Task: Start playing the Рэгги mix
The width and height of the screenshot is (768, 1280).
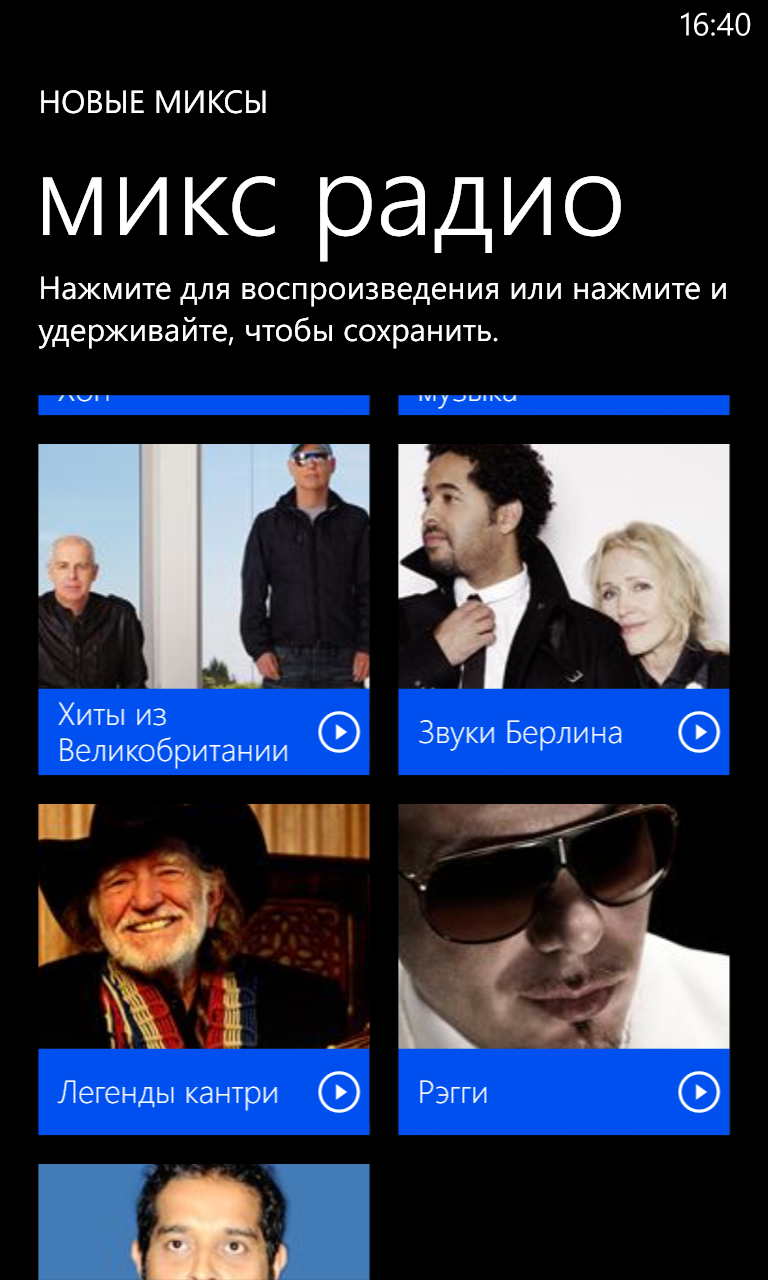Action: 699,1093
